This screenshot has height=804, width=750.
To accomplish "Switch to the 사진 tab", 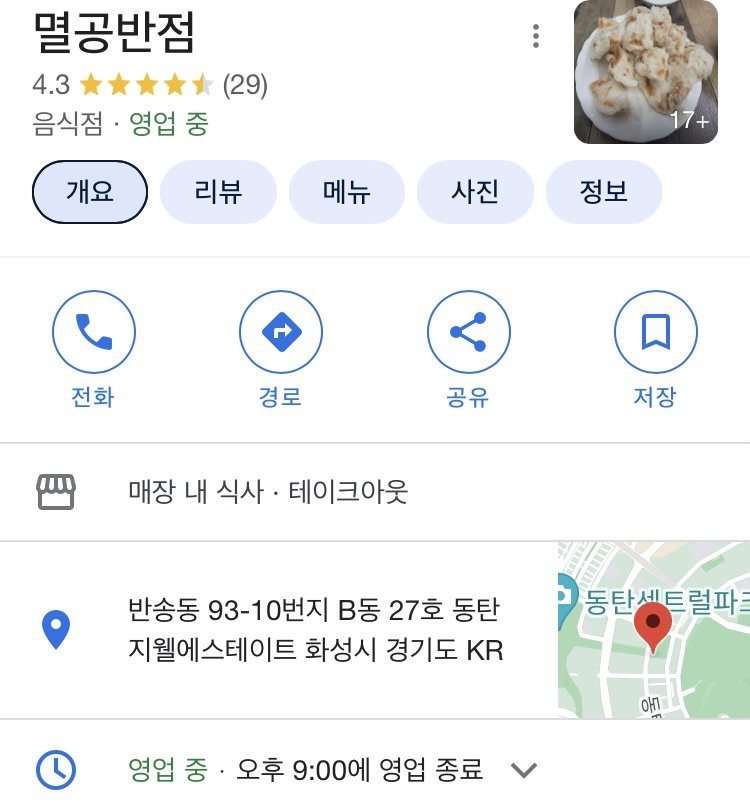I will tap(475, 191).
